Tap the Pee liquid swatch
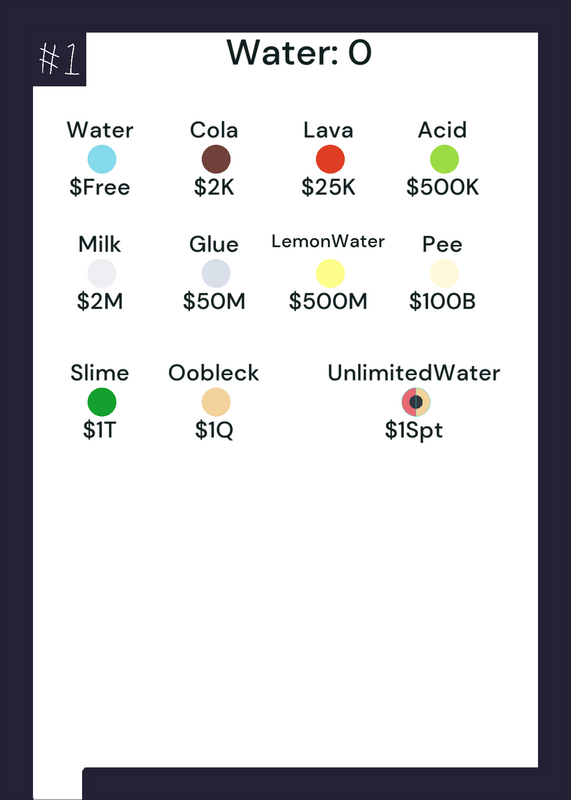The image size is (571, 800). pos(445,273)
